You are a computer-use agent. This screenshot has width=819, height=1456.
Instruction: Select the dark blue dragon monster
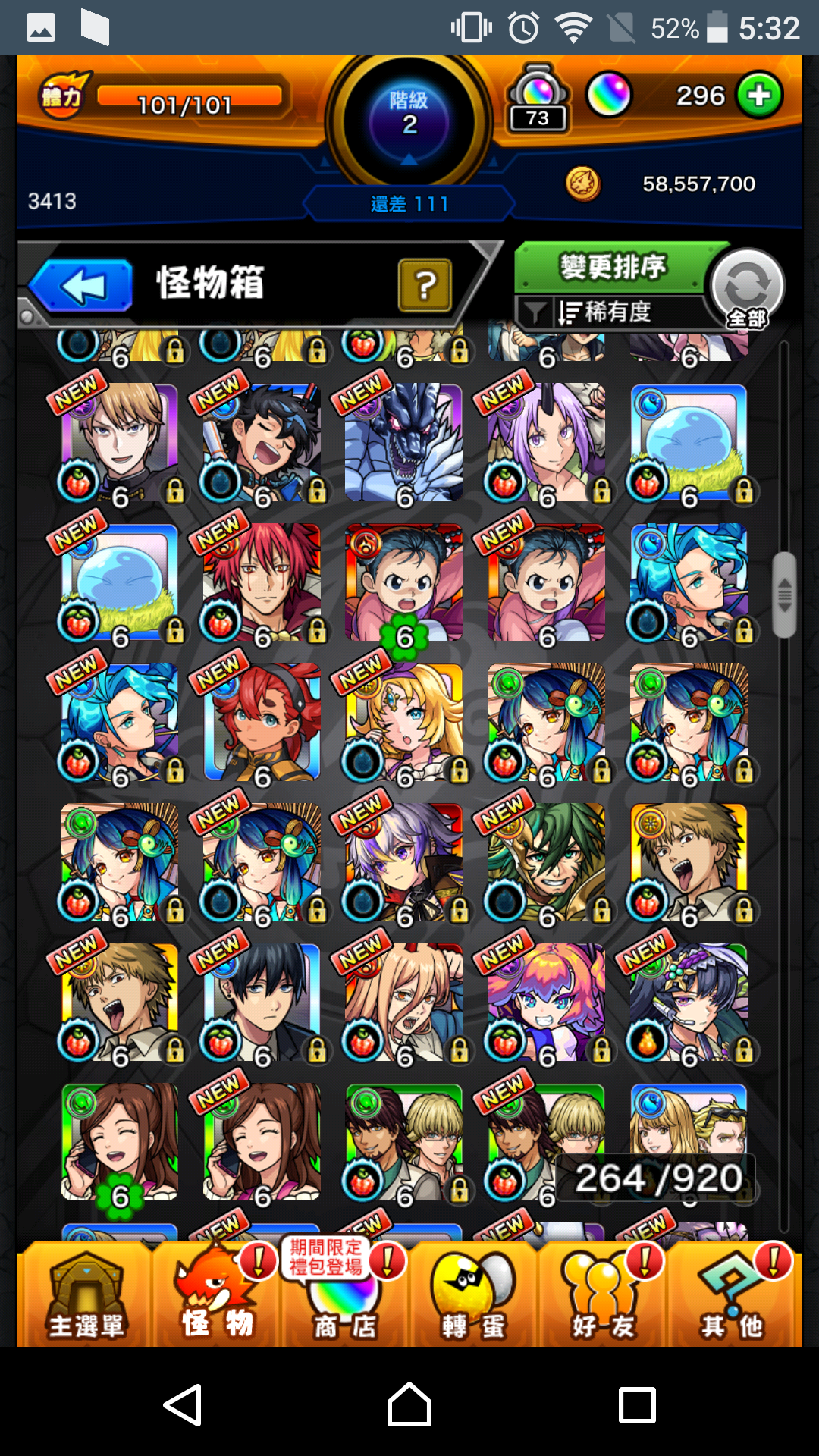click(x=403, y=442)
